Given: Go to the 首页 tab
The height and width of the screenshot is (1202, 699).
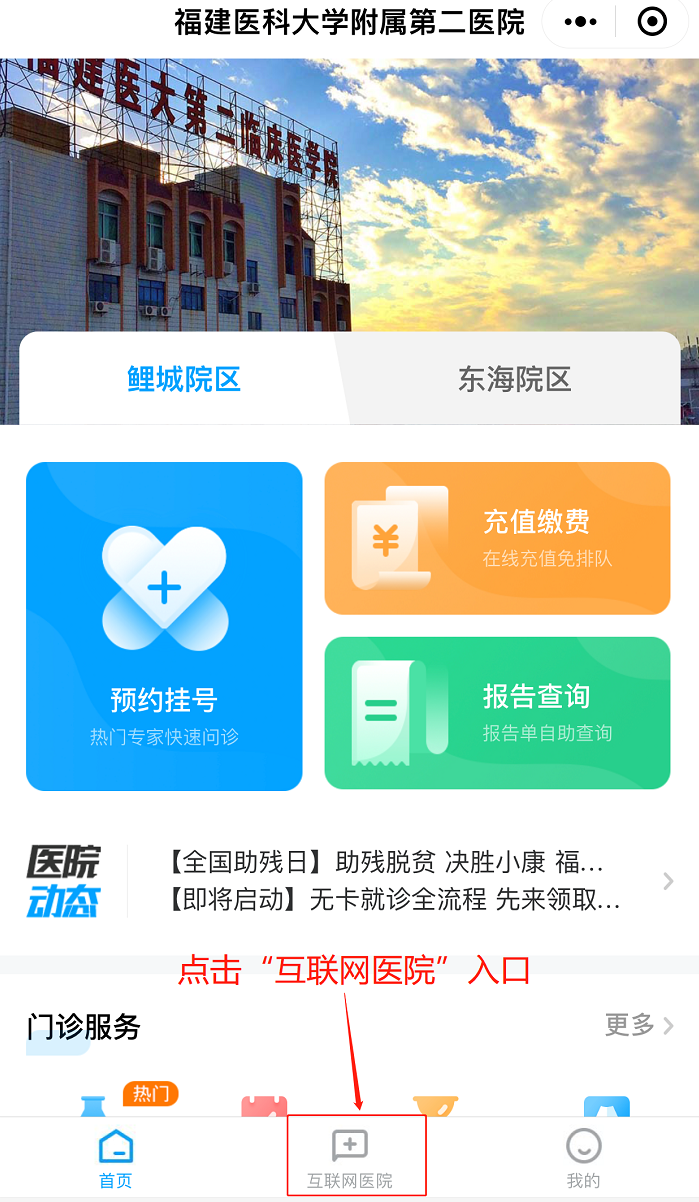Looking at the screenshot, I should tap(116, 1158).
